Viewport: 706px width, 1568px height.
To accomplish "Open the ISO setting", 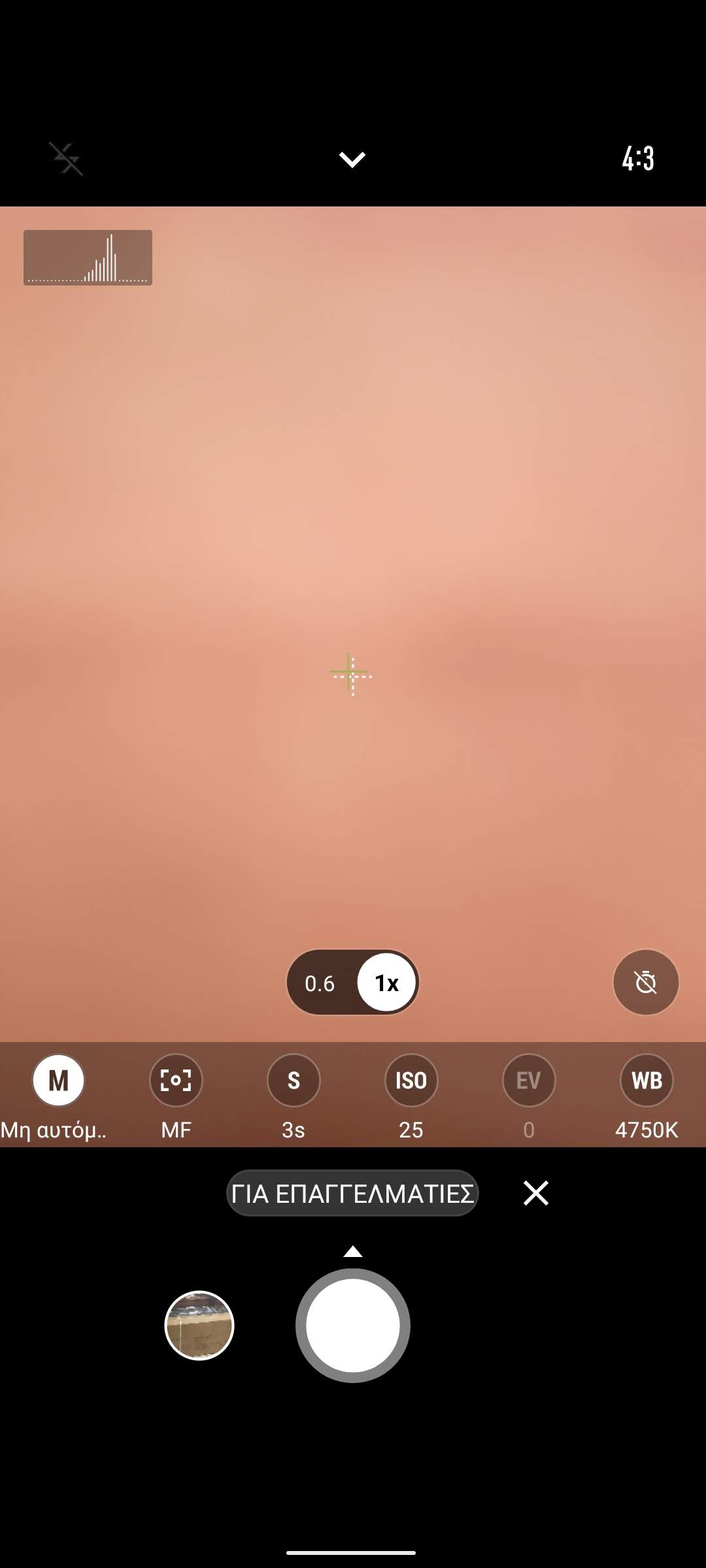I will [x=411, y=1081].
